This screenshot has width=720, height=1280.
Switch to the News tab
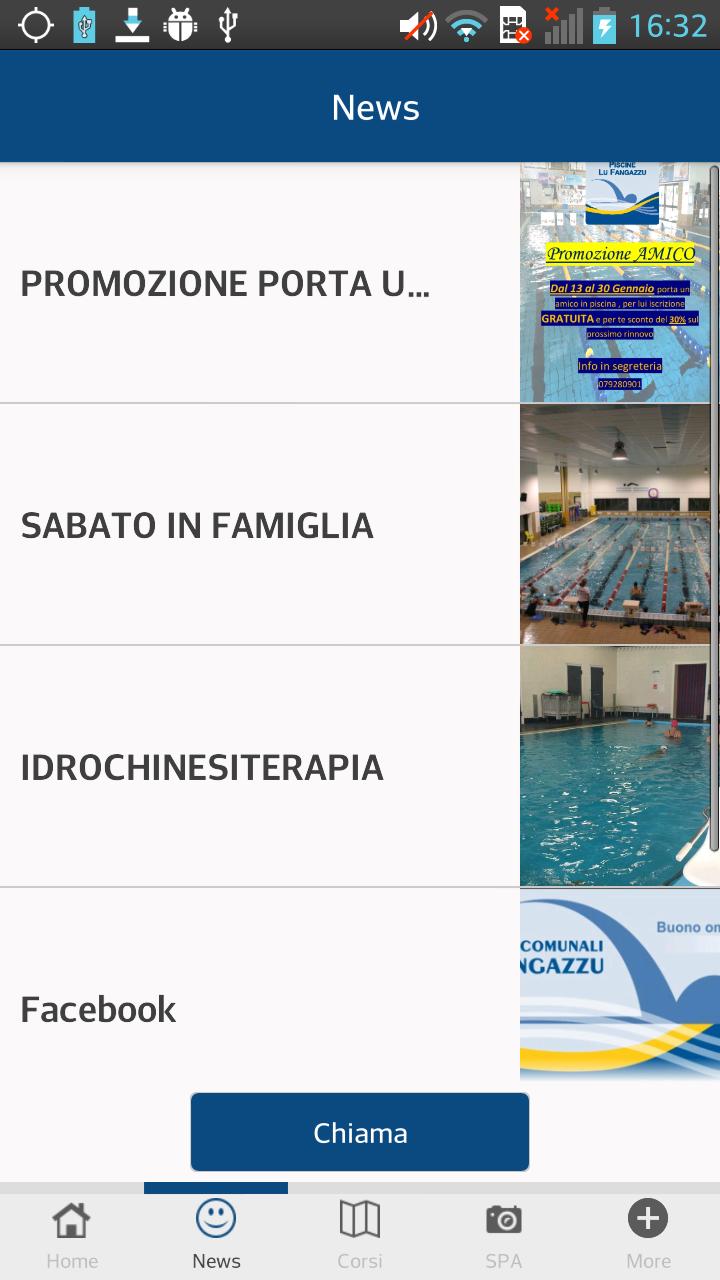tap(216, 1233)
